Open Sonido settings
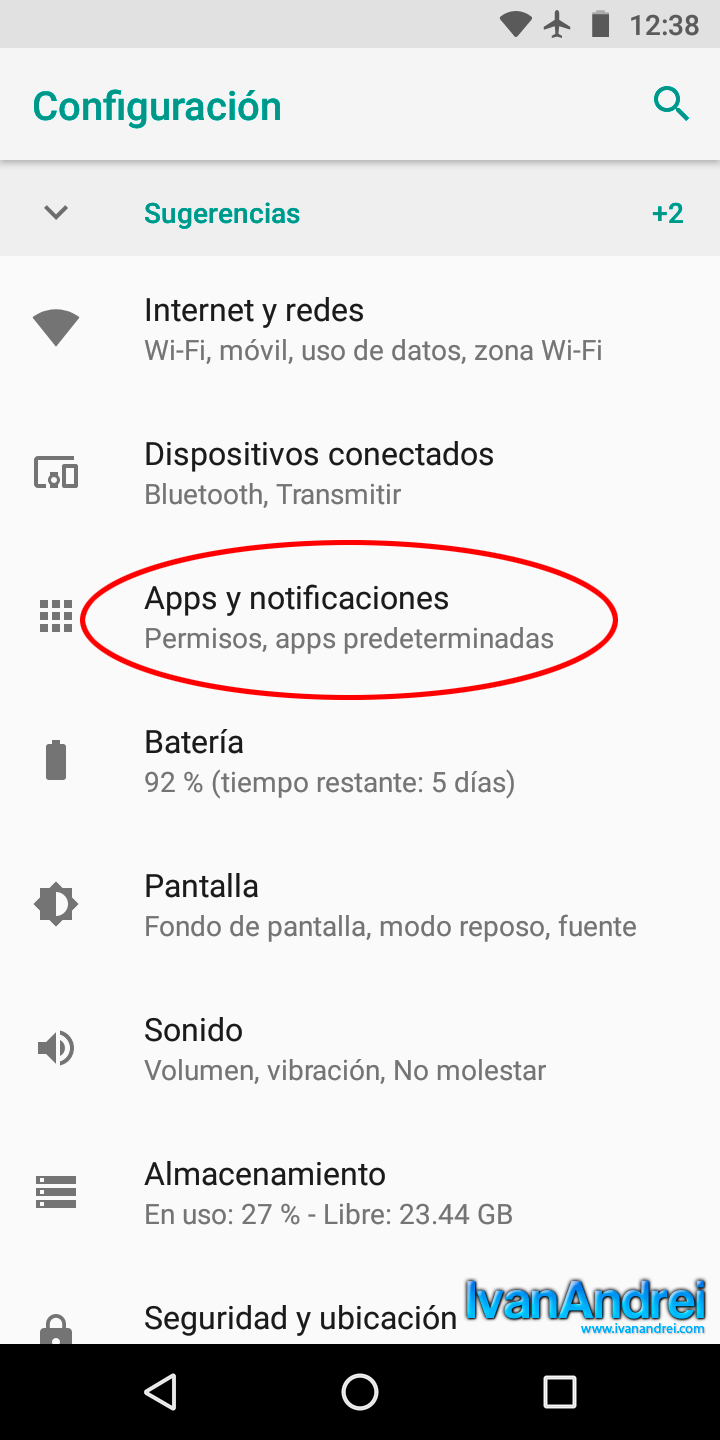Screen dimensions: 720x1440 [360, 1049]
